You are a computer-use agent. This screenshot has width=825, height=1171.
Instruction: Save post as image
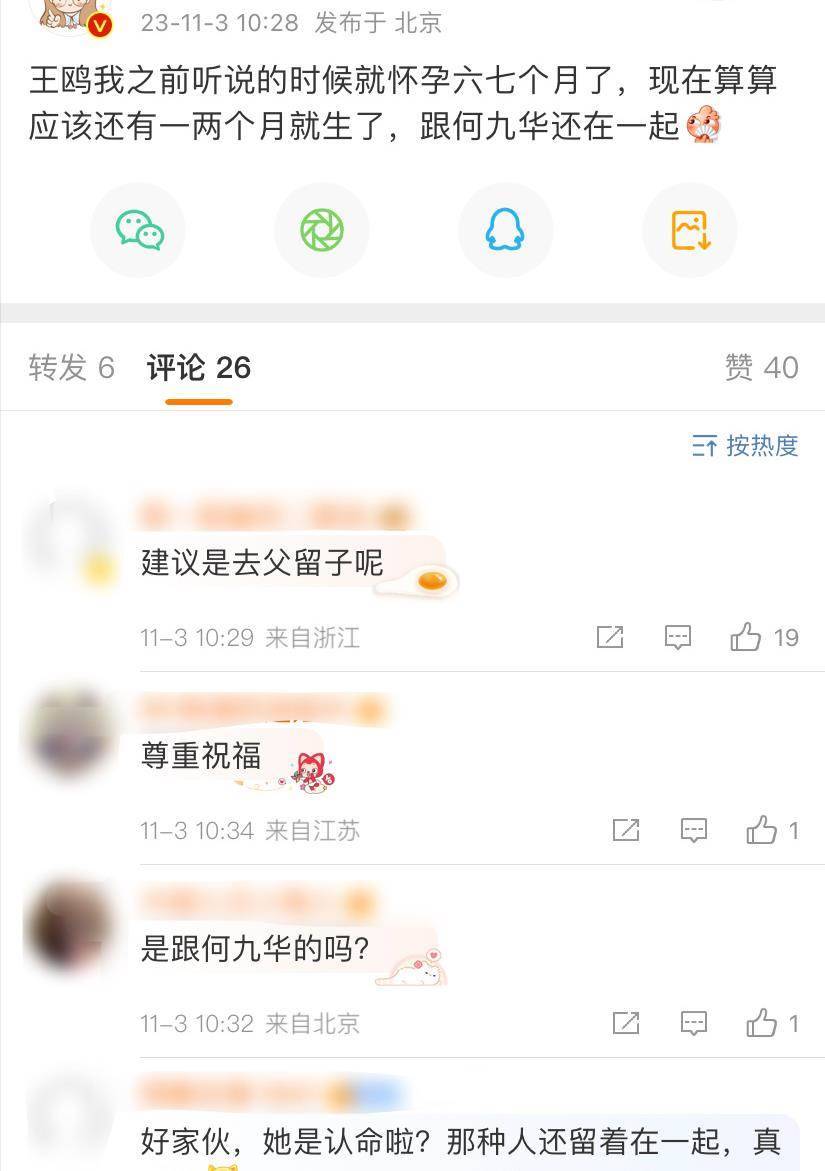690,230
